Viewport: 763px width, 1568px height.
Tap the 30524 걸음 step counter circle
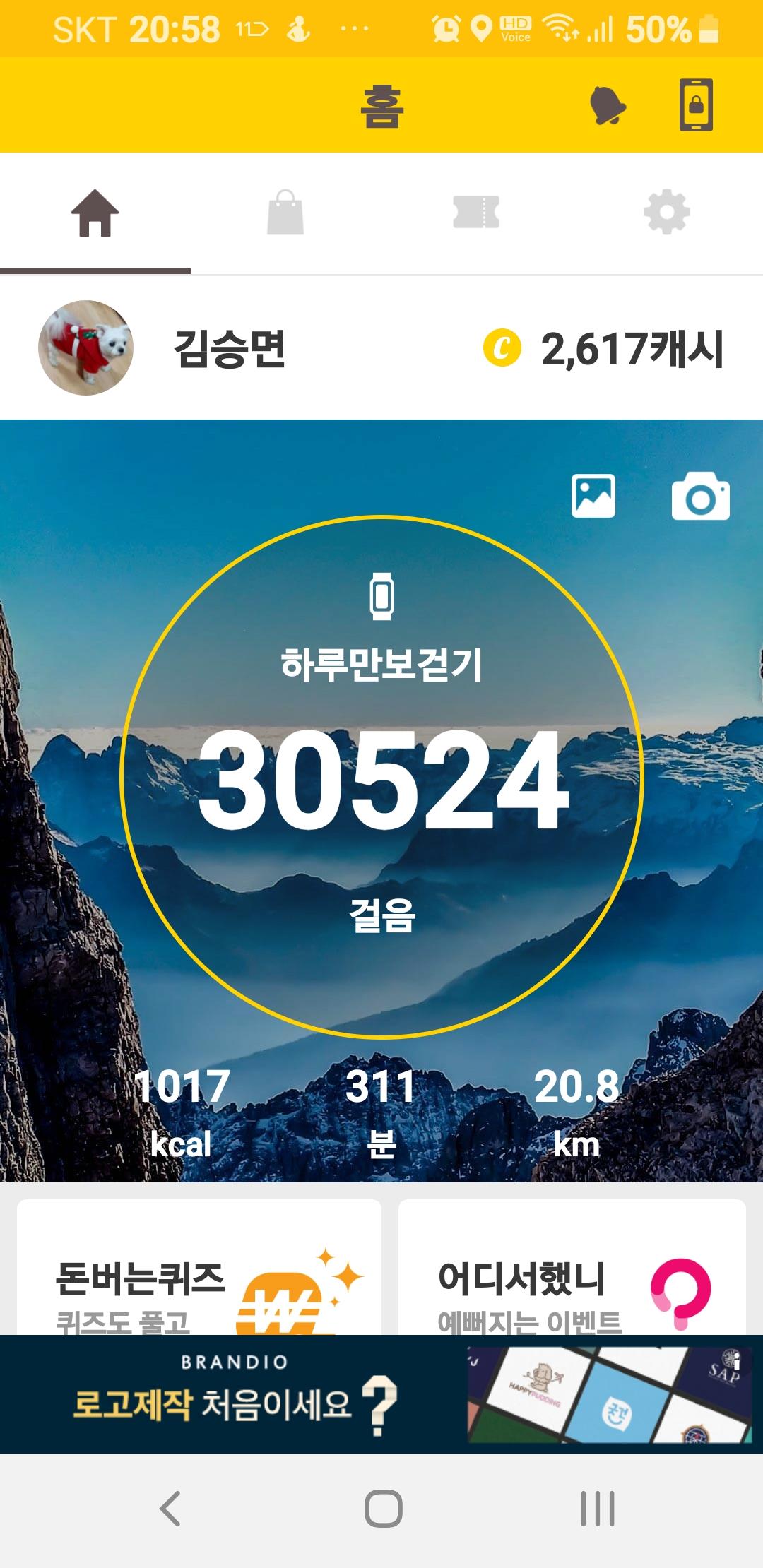(381, 777)
